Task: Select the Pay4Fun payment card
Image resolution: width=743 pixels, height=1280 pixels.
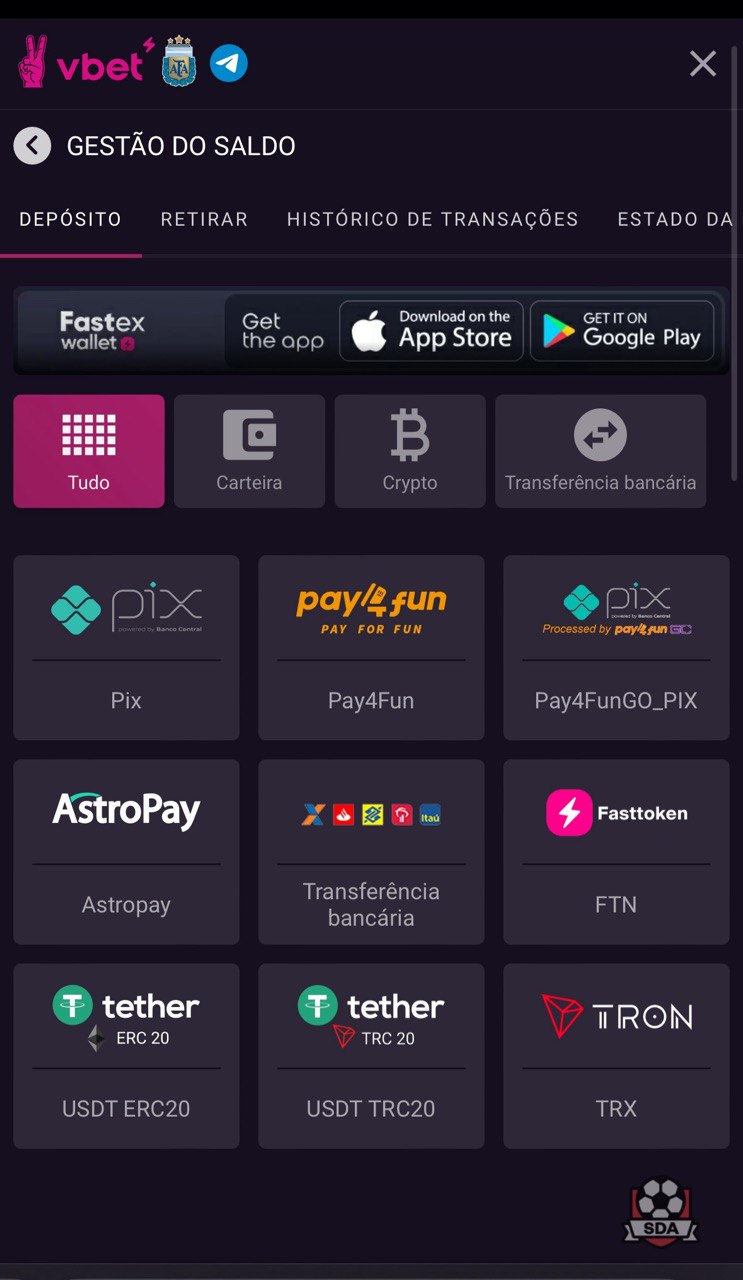Action: (371, 647)
